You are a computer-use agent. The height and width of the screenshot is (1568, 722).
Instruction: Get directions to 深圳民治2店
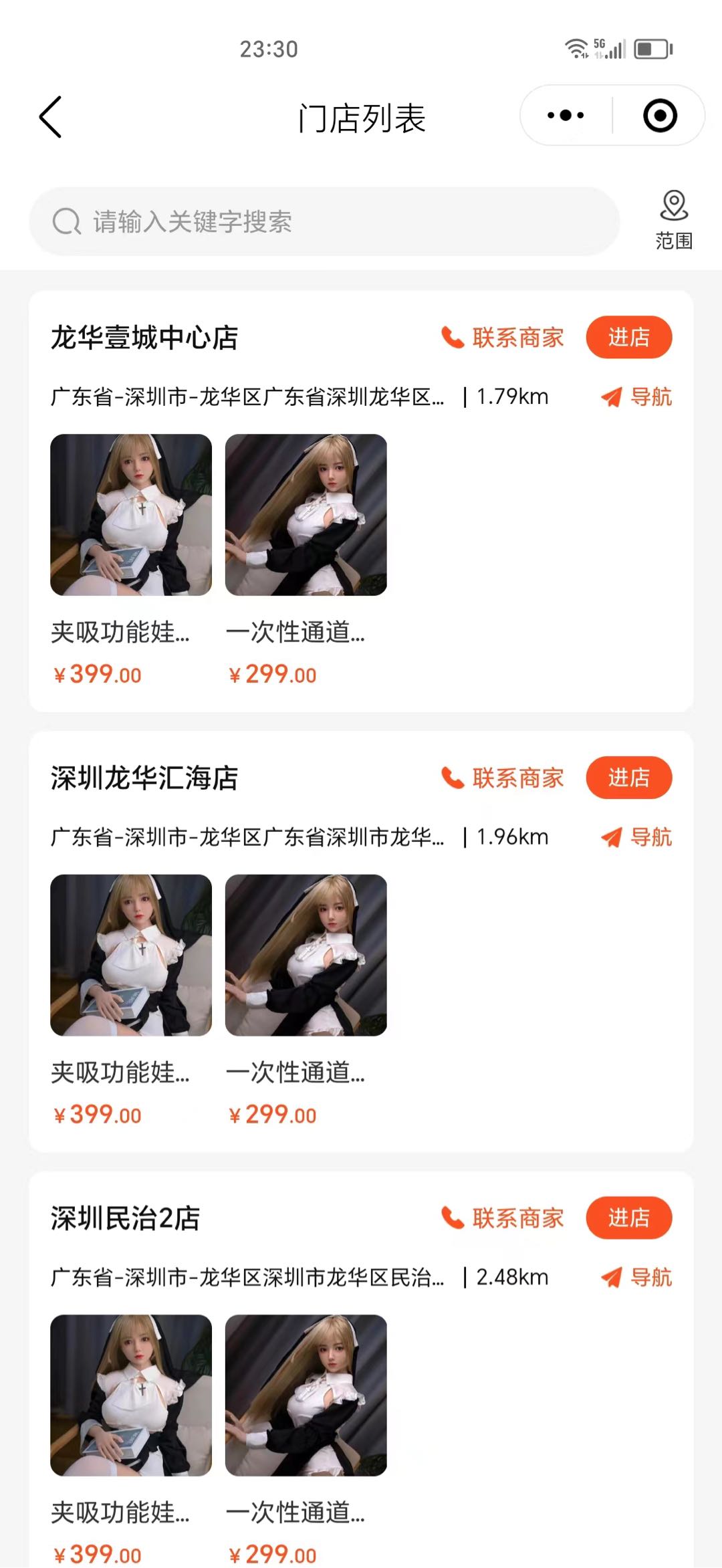[x=636, y=1278]
